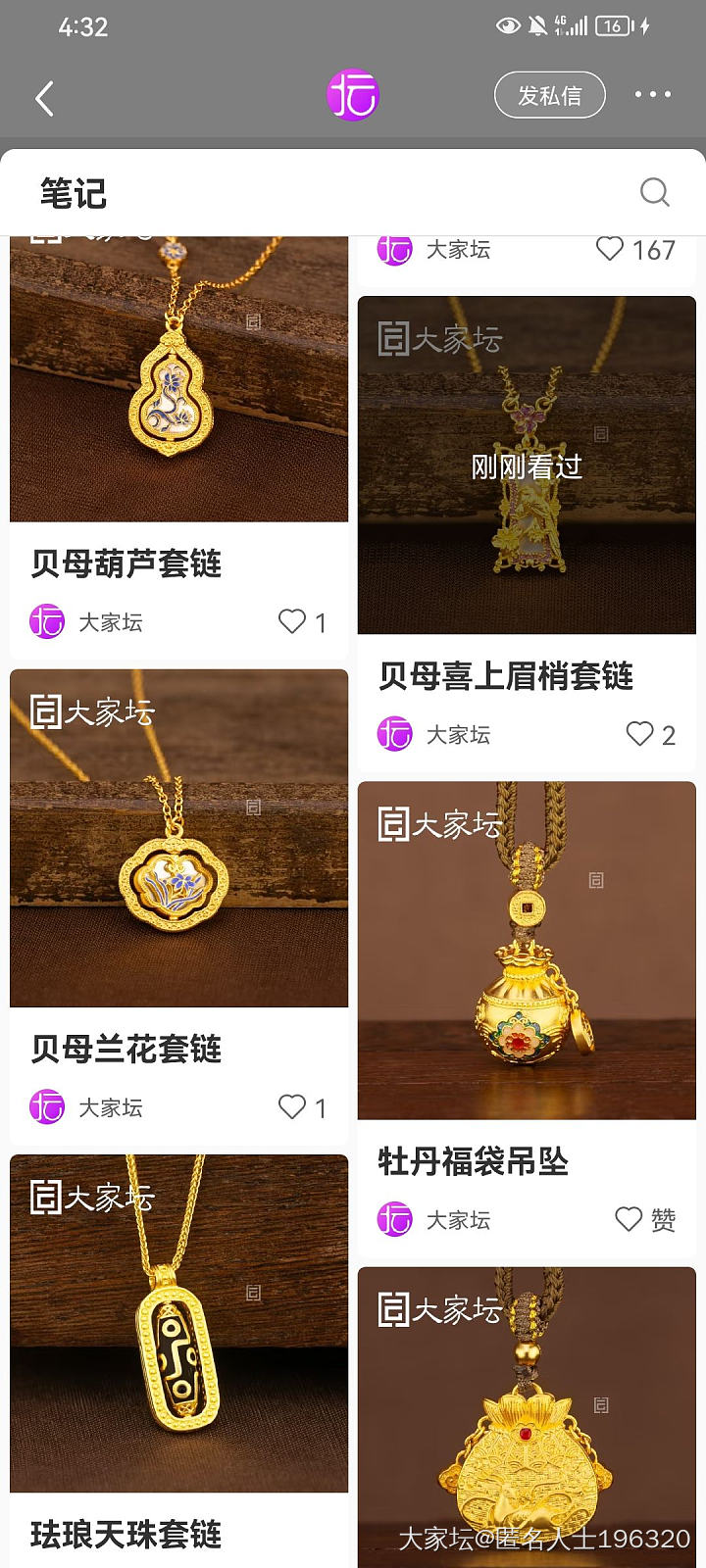Open the 贝母喜上眉梢套链 note

(527, 465)
